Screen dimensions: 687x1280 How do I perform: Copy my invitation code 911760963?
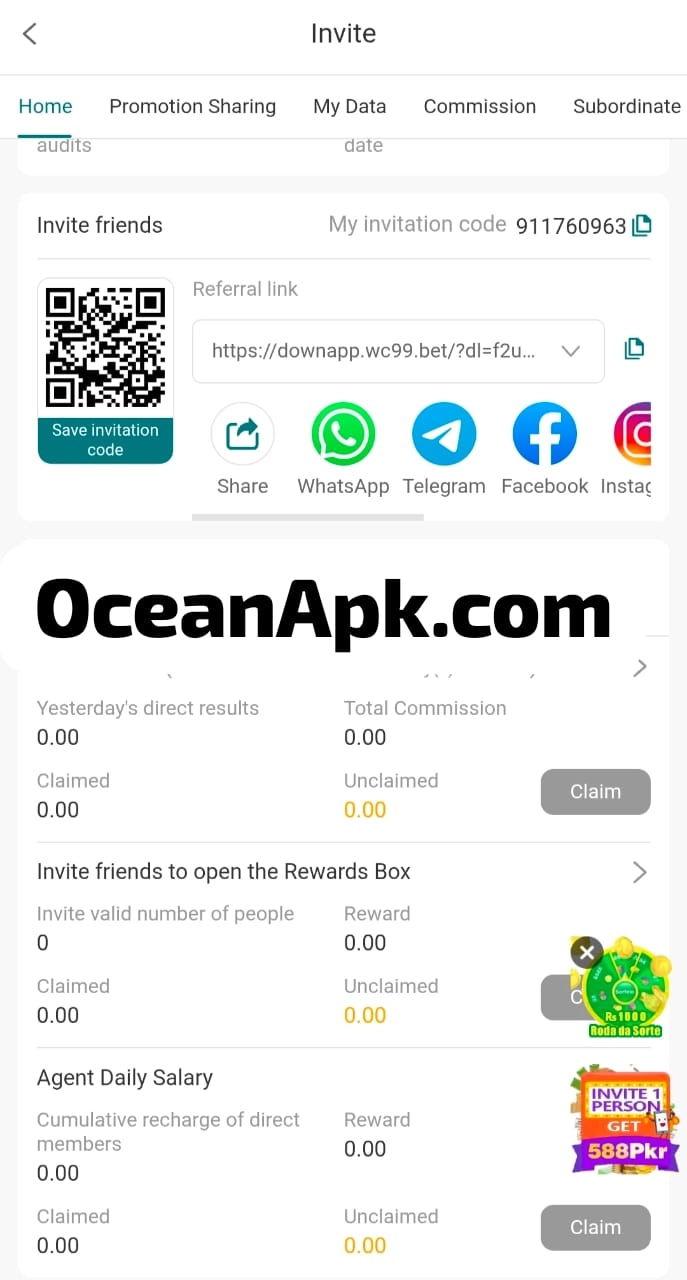pyautogui.click(x=642, y=225)
